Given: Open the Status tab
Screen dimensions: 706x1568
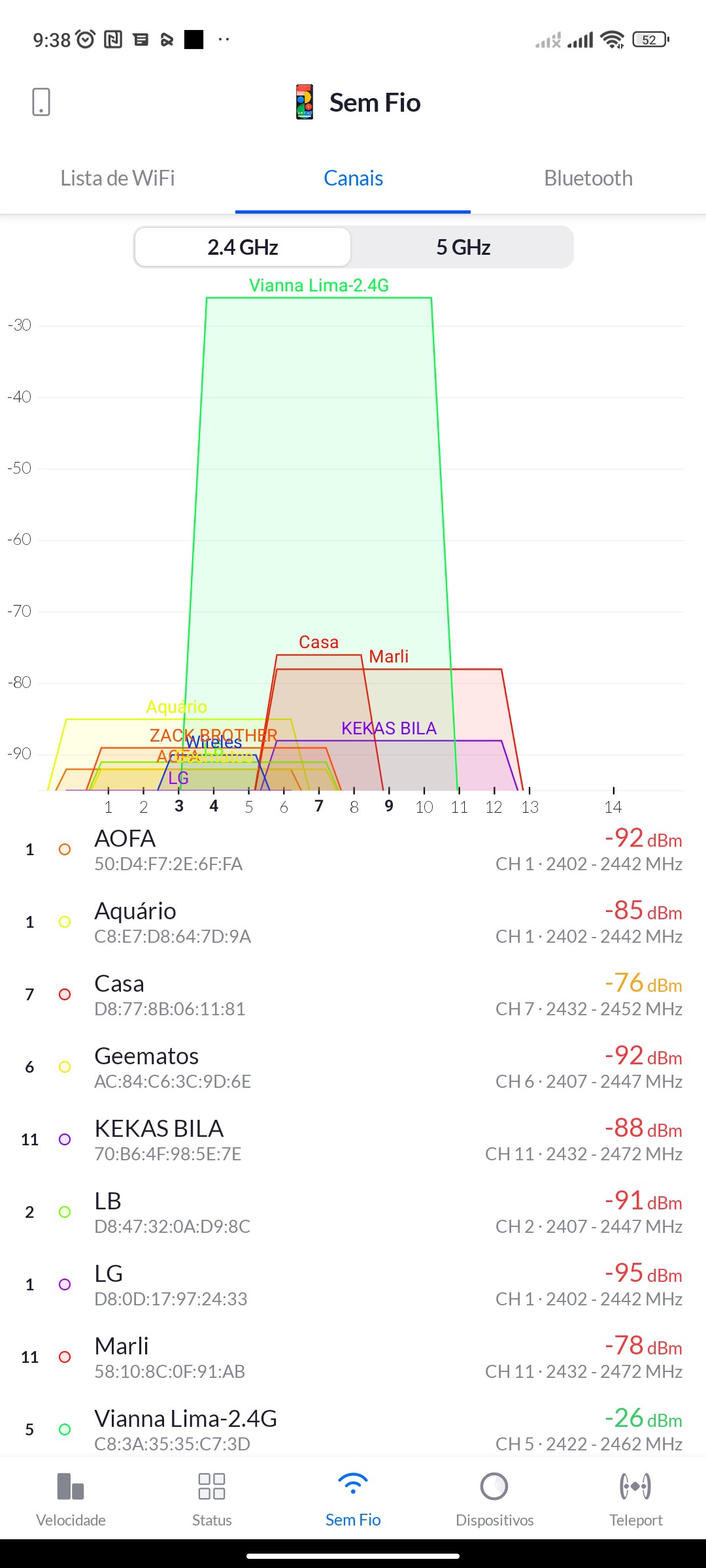Looking at the screenshot, I should [212, 1500].
